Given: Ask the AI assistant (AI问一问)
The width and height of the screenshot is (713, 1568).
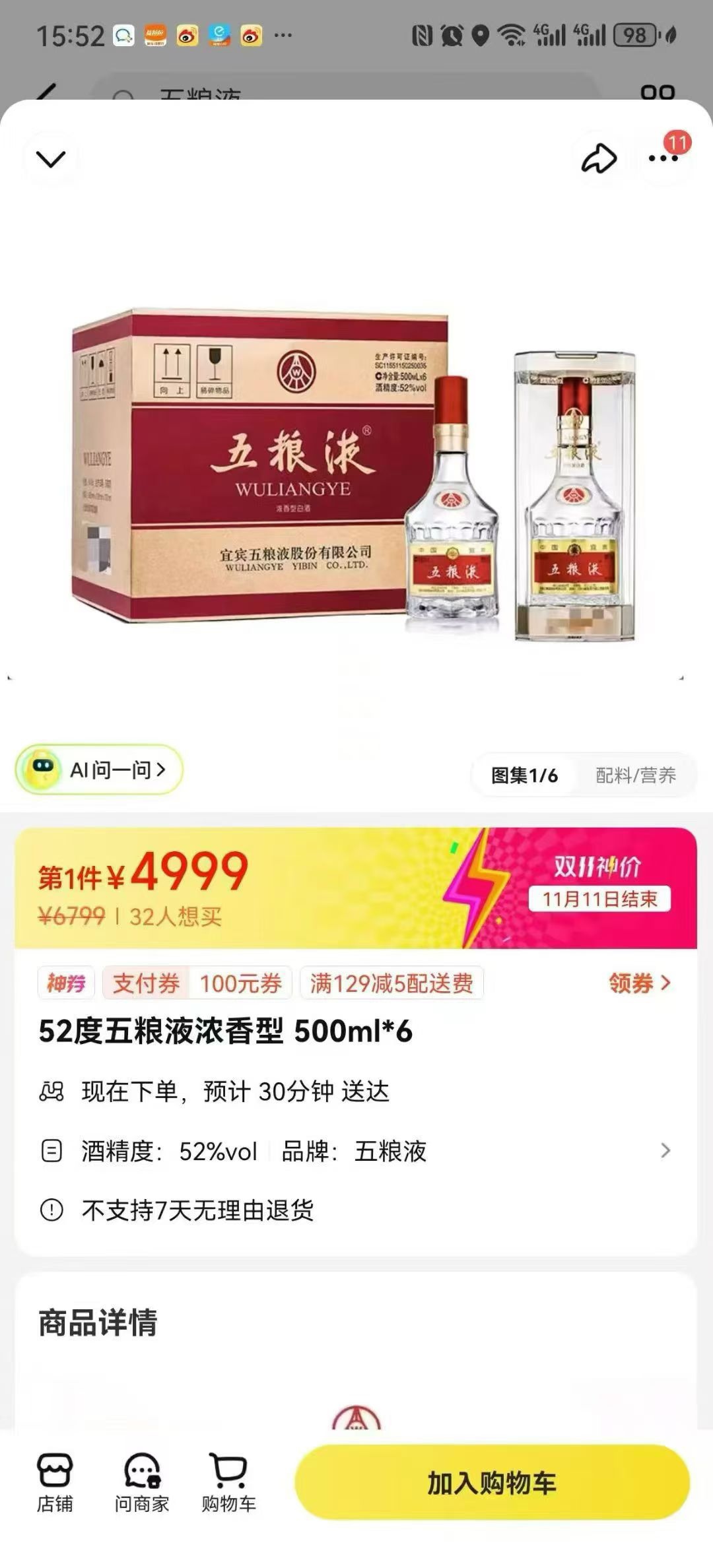Looking at the screenshot, I should [100, 769].
